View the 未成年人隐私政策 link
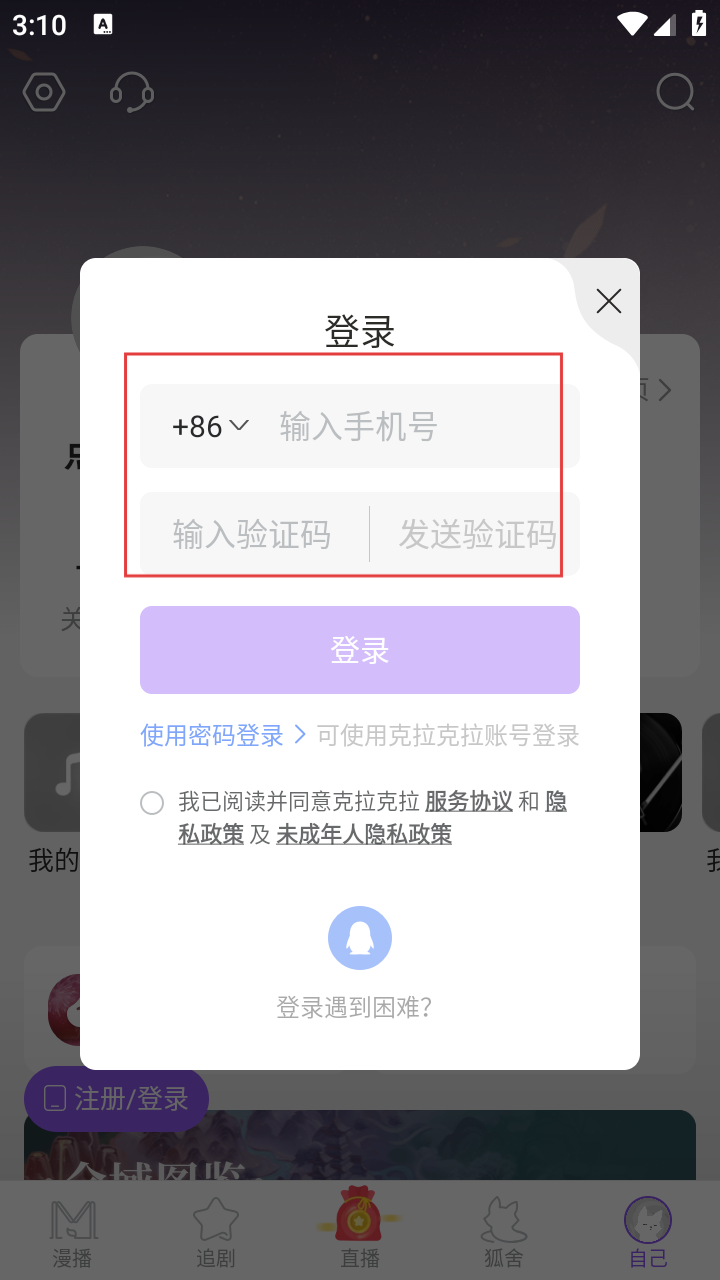Viewport: 720px width, 1280px height. click(x=364, y=834)
